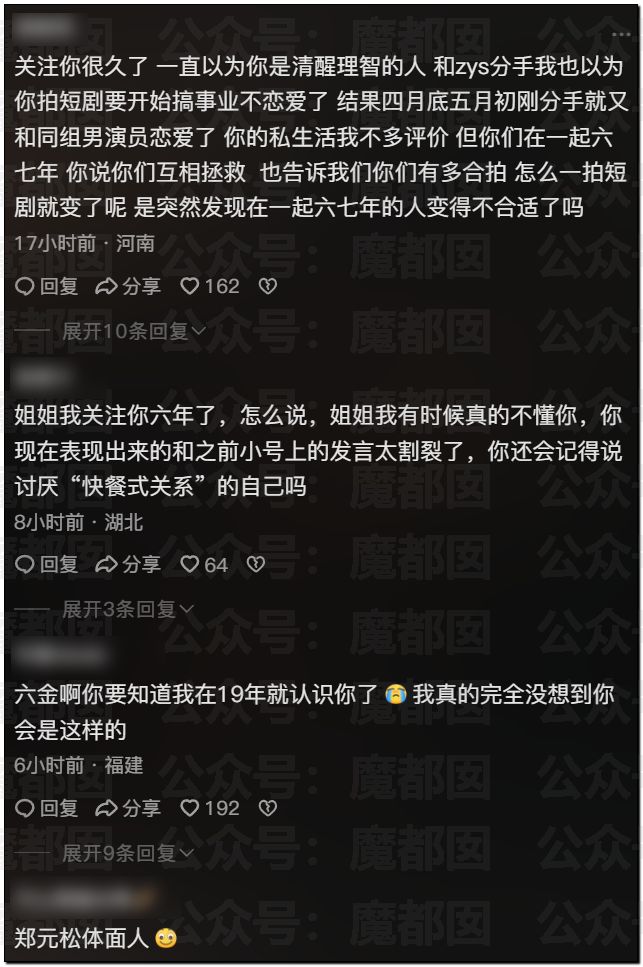This screenshot has width=643, height=967.
Task: Expand 展开9条回复
Action: 128,853
